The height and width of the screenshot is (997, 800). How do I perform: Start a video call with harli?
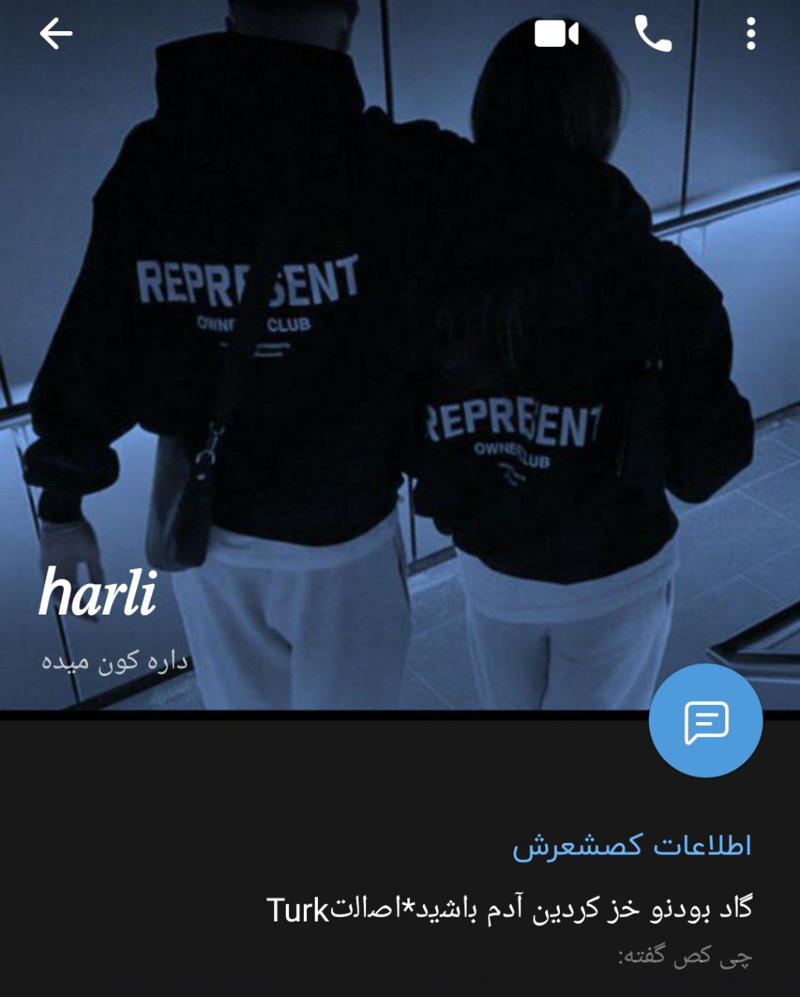pyautogui.click(x=556, y=34)
